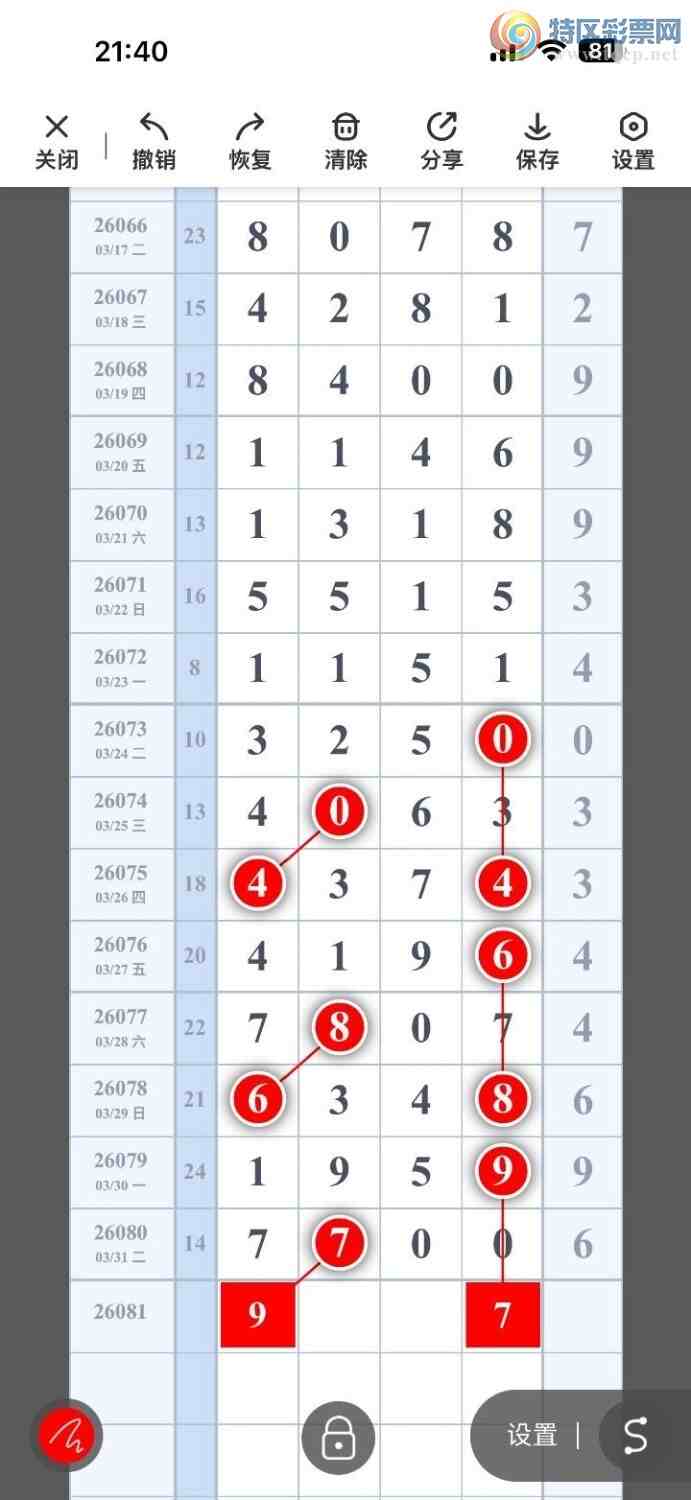Tap the red 7 prediction cell for 26081
691x1500 pixels.
pos(502,1314)
